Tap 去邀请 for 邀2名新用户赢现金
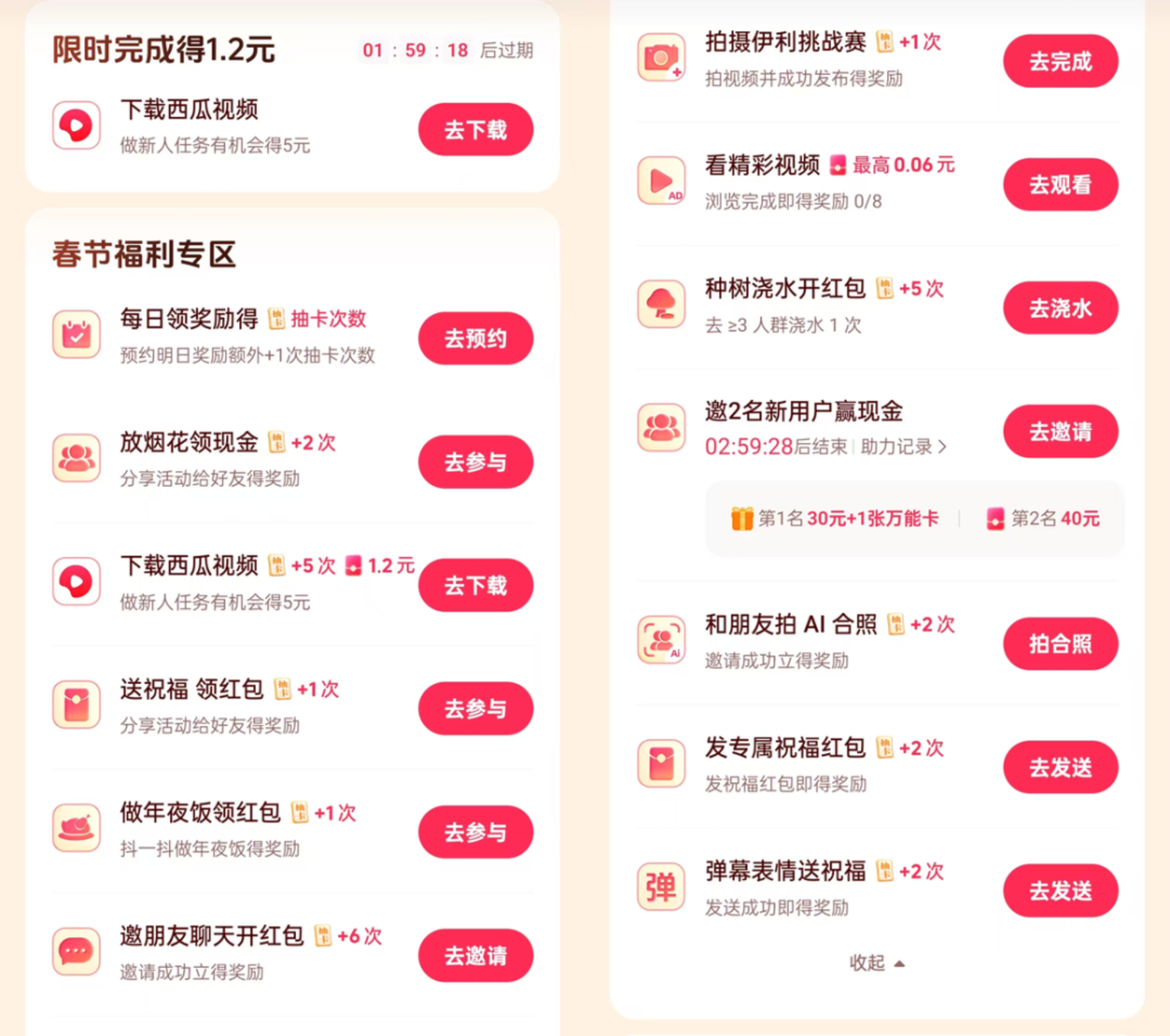Image resolution: width=1170 pixels, height=1036 pixels. coord(1060,432)
